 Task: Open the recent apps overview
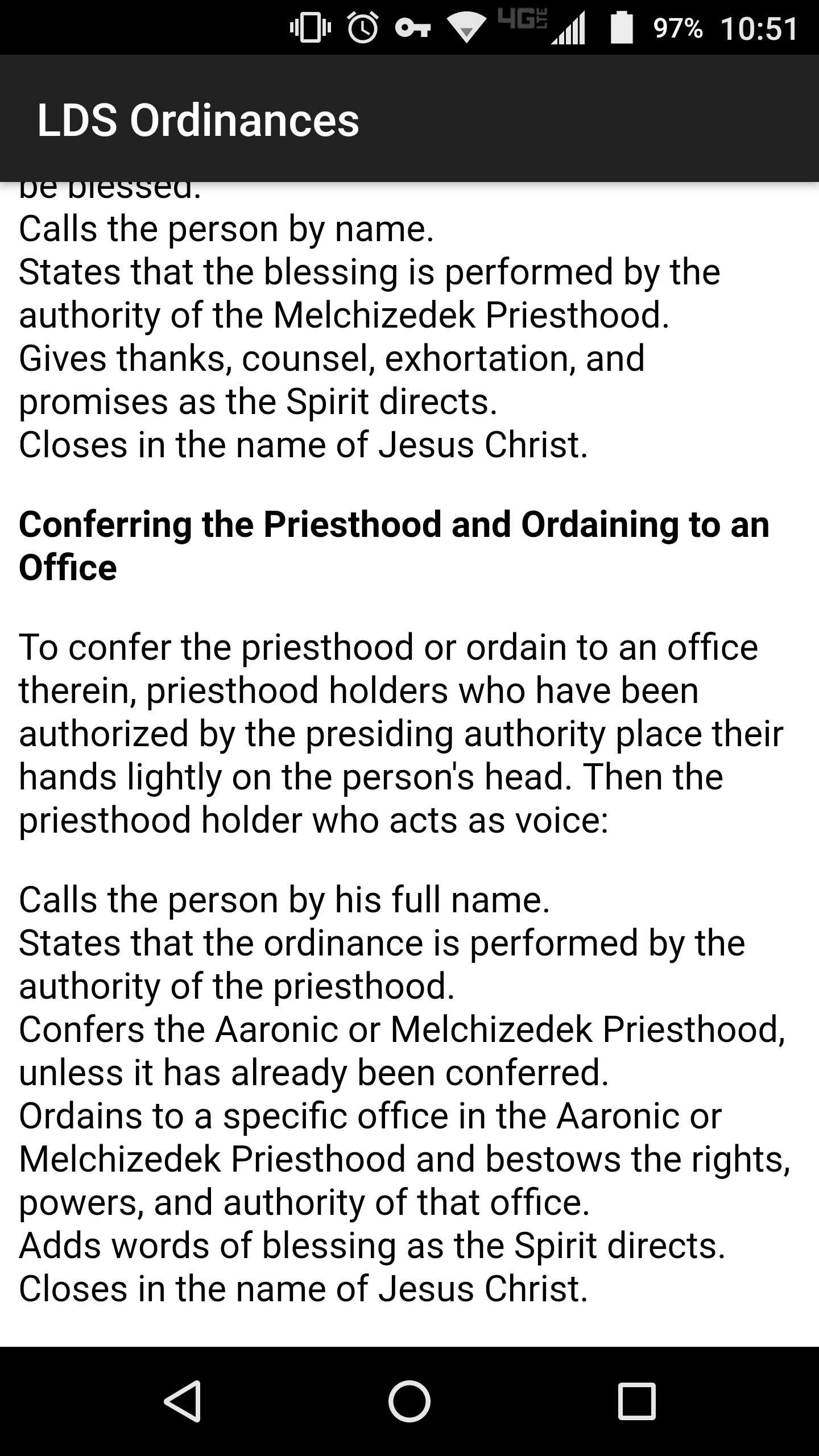pyautogui.click(x=636, y=1401)
